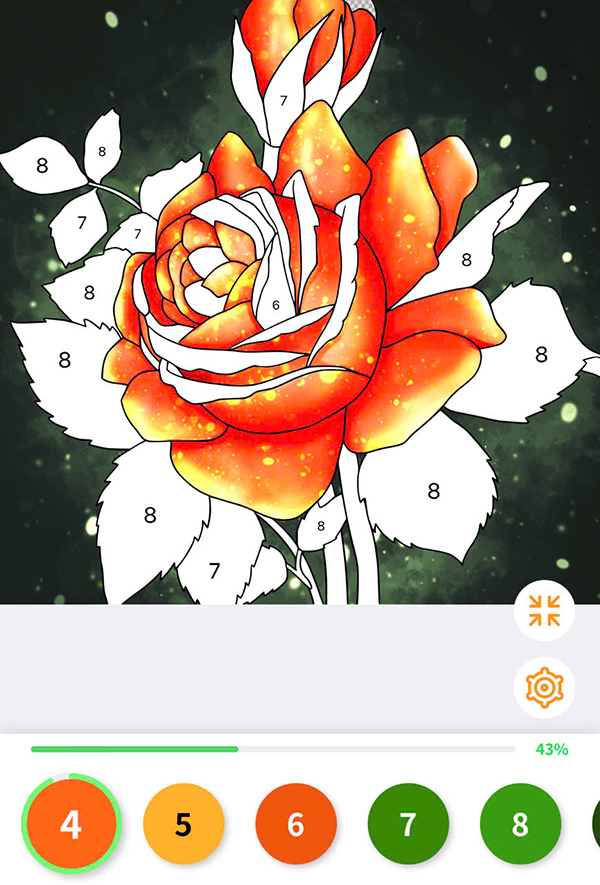This screenshot has height=885, width=600.
Task: Pick color swatch number 6
Action: pos(296,824)
